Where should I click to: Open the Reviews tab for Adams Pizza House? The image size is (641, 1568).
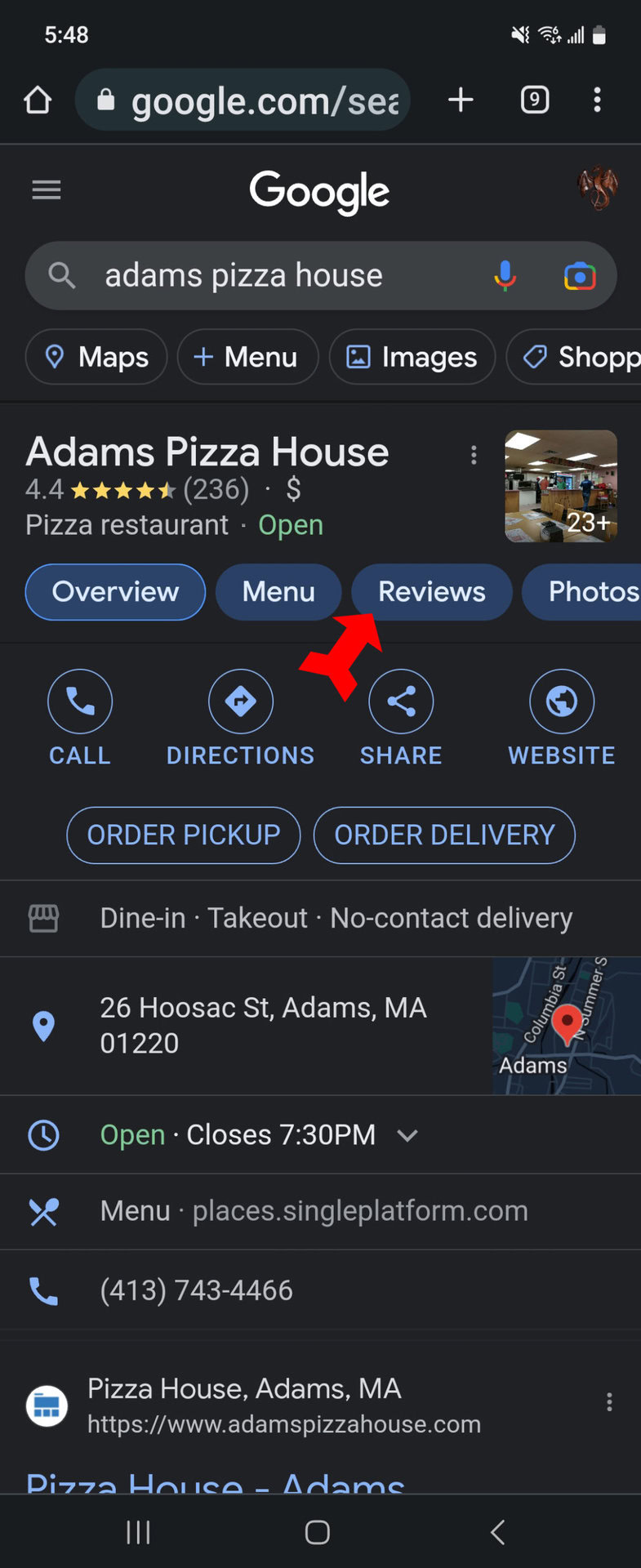[x=431, y=591]
